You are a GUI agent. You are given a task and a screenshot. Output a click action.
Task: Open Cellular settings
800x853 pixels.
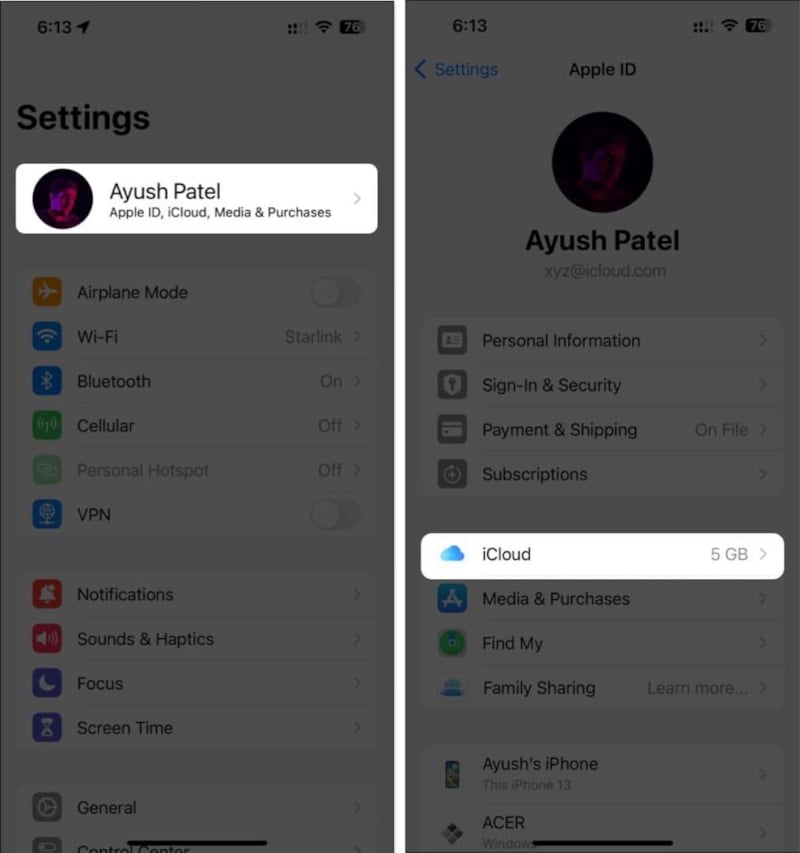pyautogui.click(x=196, y=425)
